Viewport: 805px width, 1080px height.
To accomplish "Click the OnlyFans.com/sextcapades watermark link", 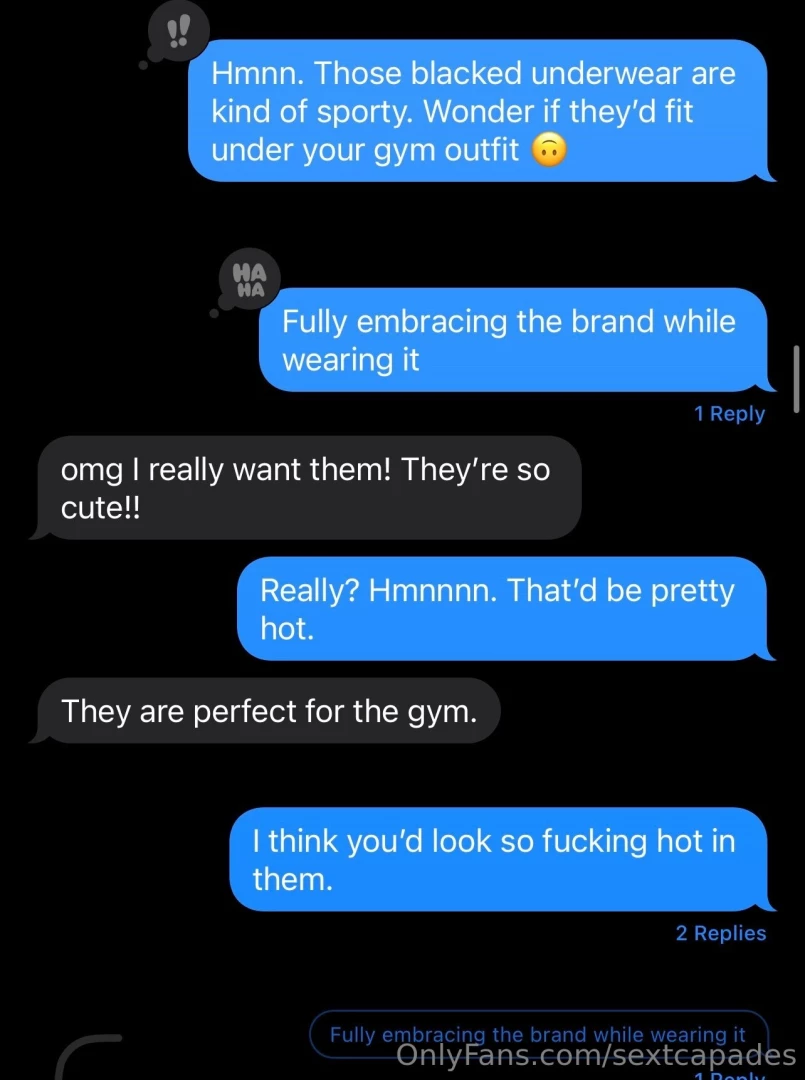I will click(596, 1055).
